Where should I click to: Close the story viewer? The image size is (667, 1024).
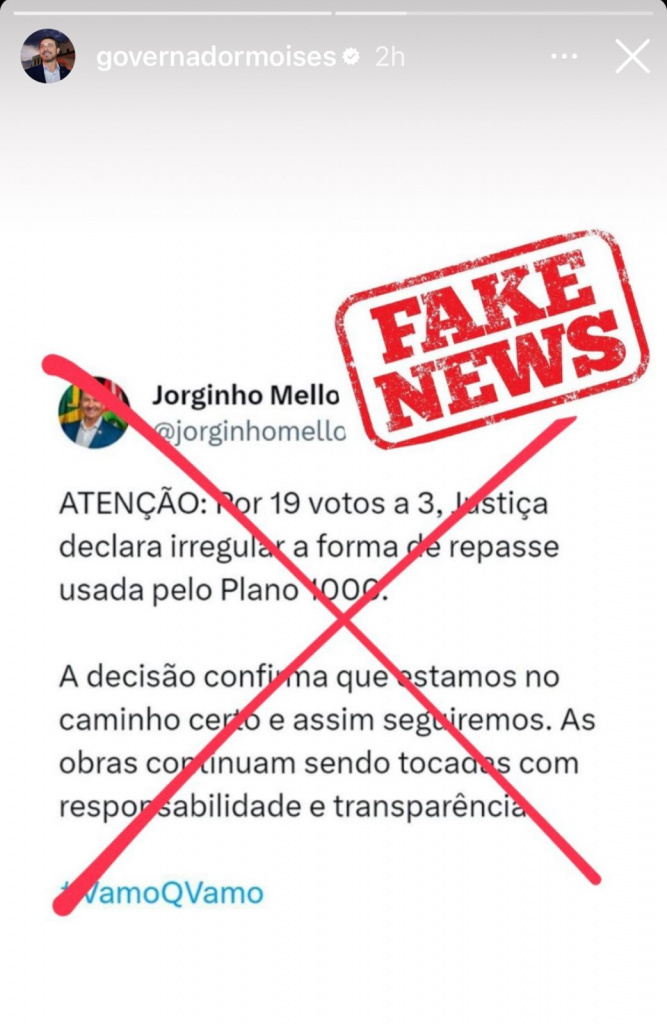tap(632, 57)
